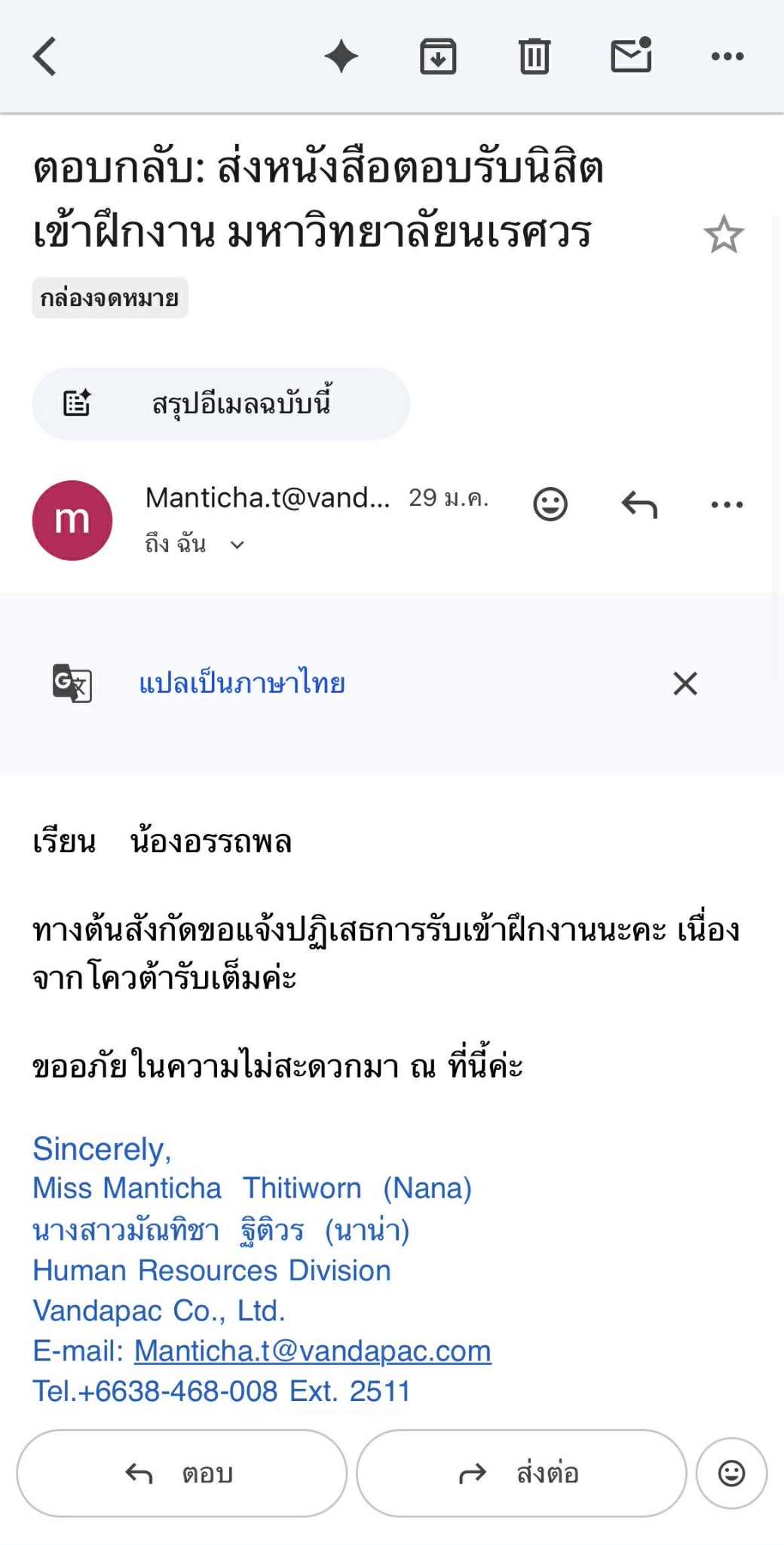
Task: Star this email conversation
Action: click(x=724, y=235)
